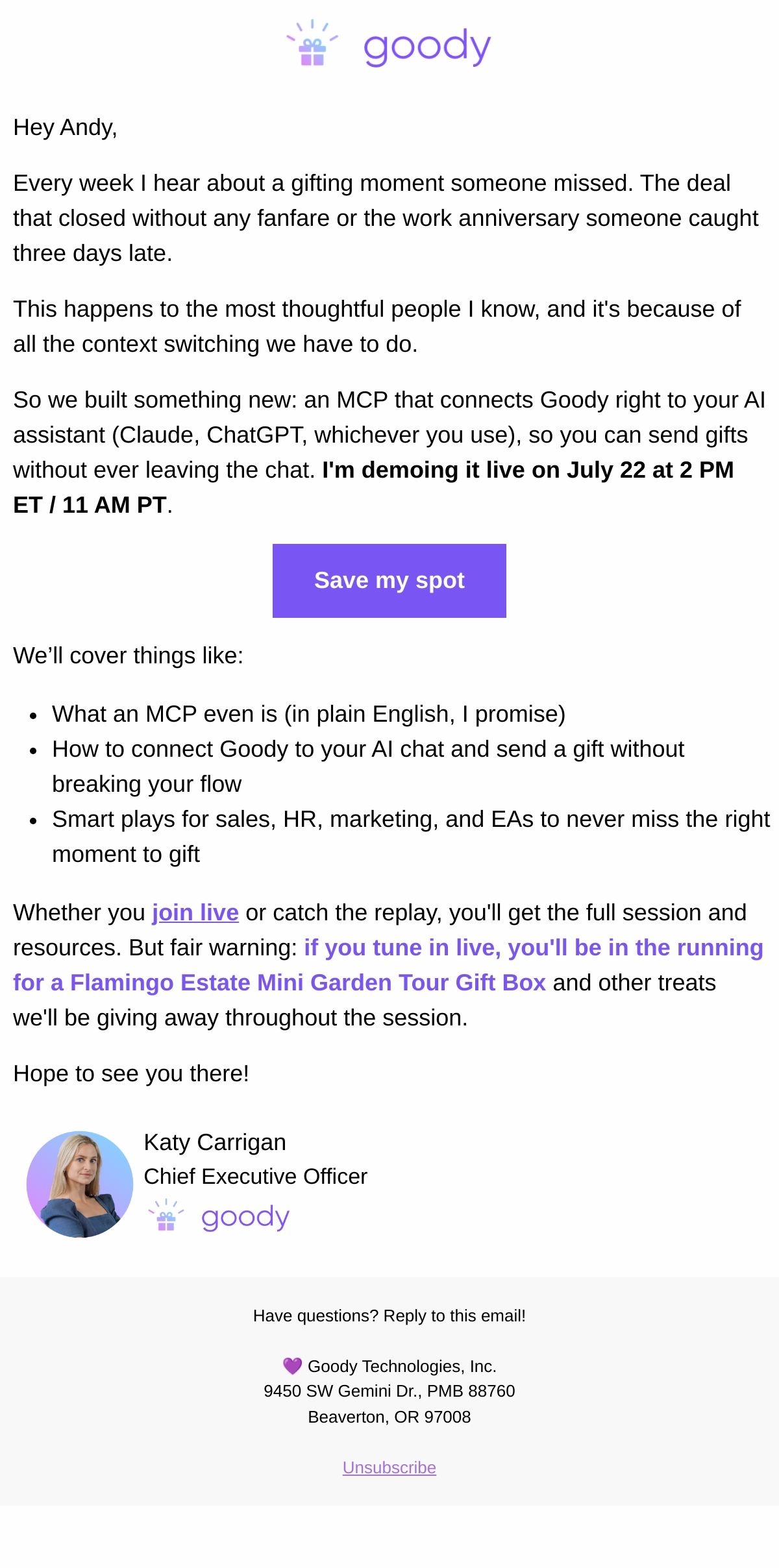Viewport: 779px width, 1568px height.
Task: Tap the Save my spot button
Action: 389,580
